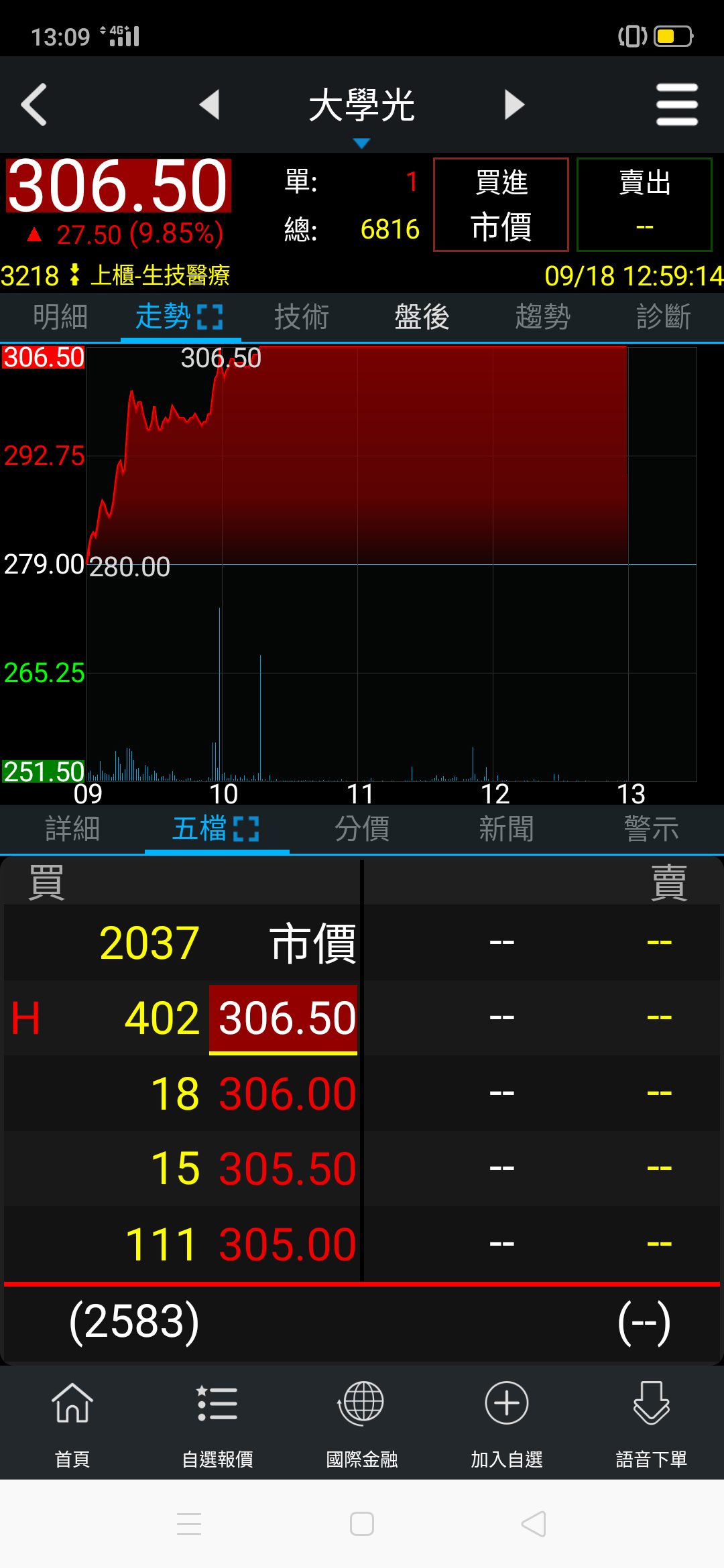Select the 警示 alerts tab
724x1568 pixels.
pyautogui.click(x=651, y=829)
